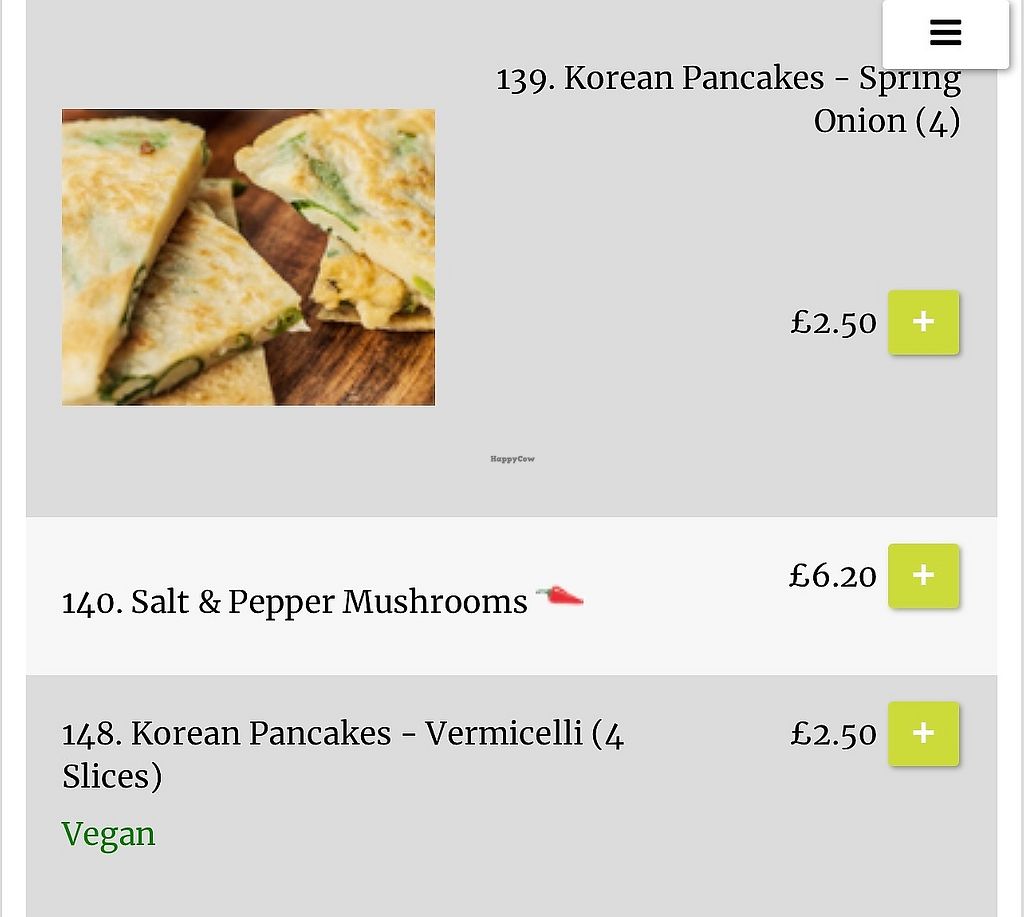Open the hamburger menu
This screenshot has width=1024, height=917.
(945, 33)
